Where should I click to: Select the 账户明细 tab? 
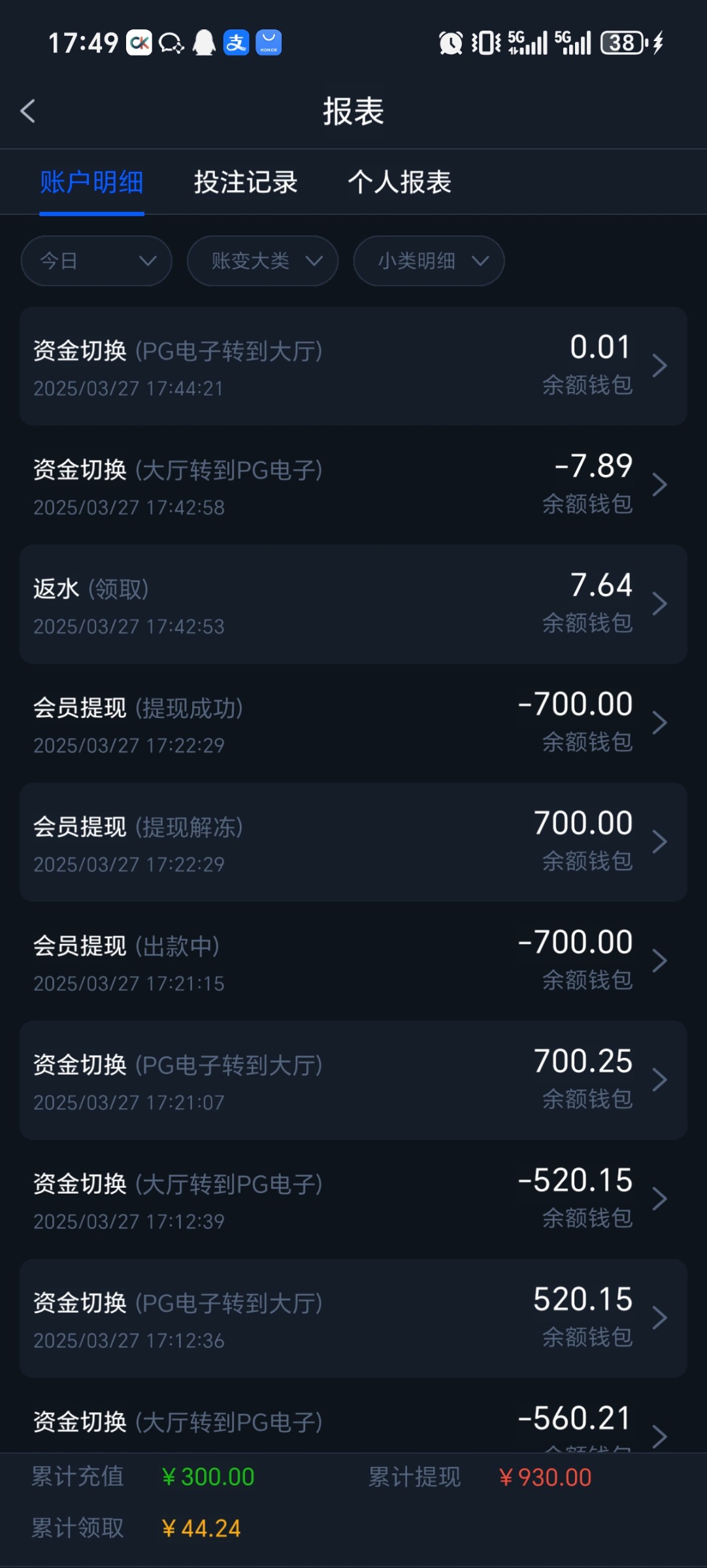coord(91,182)
